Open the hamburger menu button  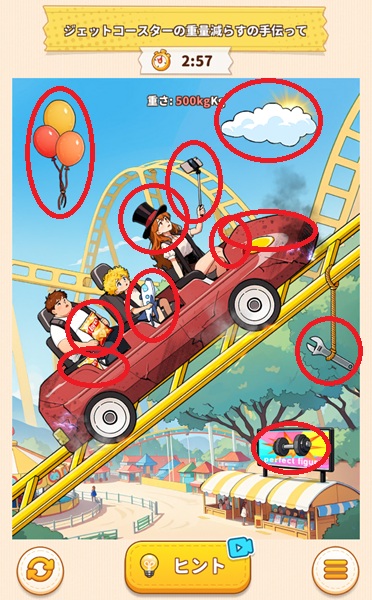coord(336,571)
